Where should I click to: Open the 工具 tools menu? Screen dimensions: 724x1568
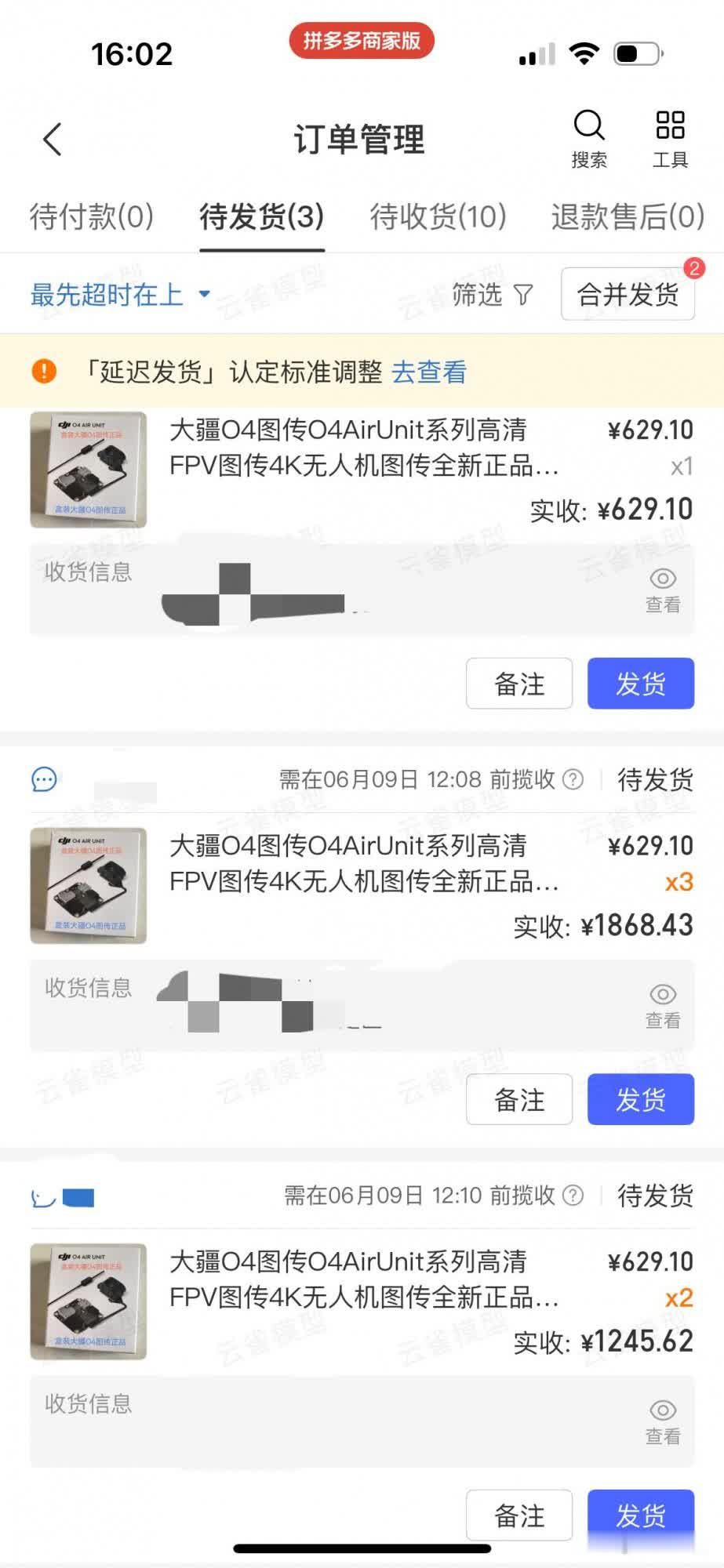pos(670,139)
